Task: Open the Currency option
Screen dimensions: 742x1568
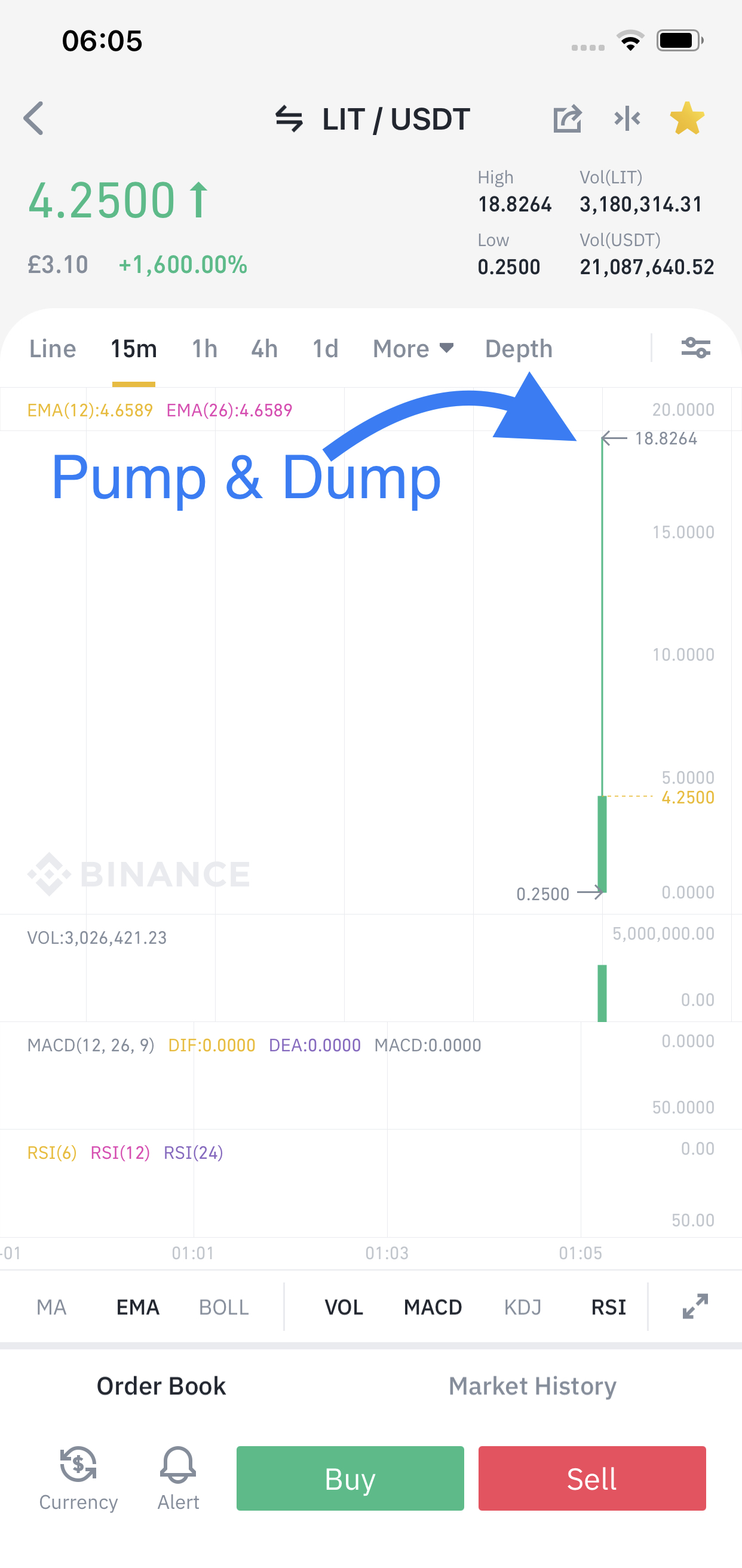Action: tap(78, 1478)
